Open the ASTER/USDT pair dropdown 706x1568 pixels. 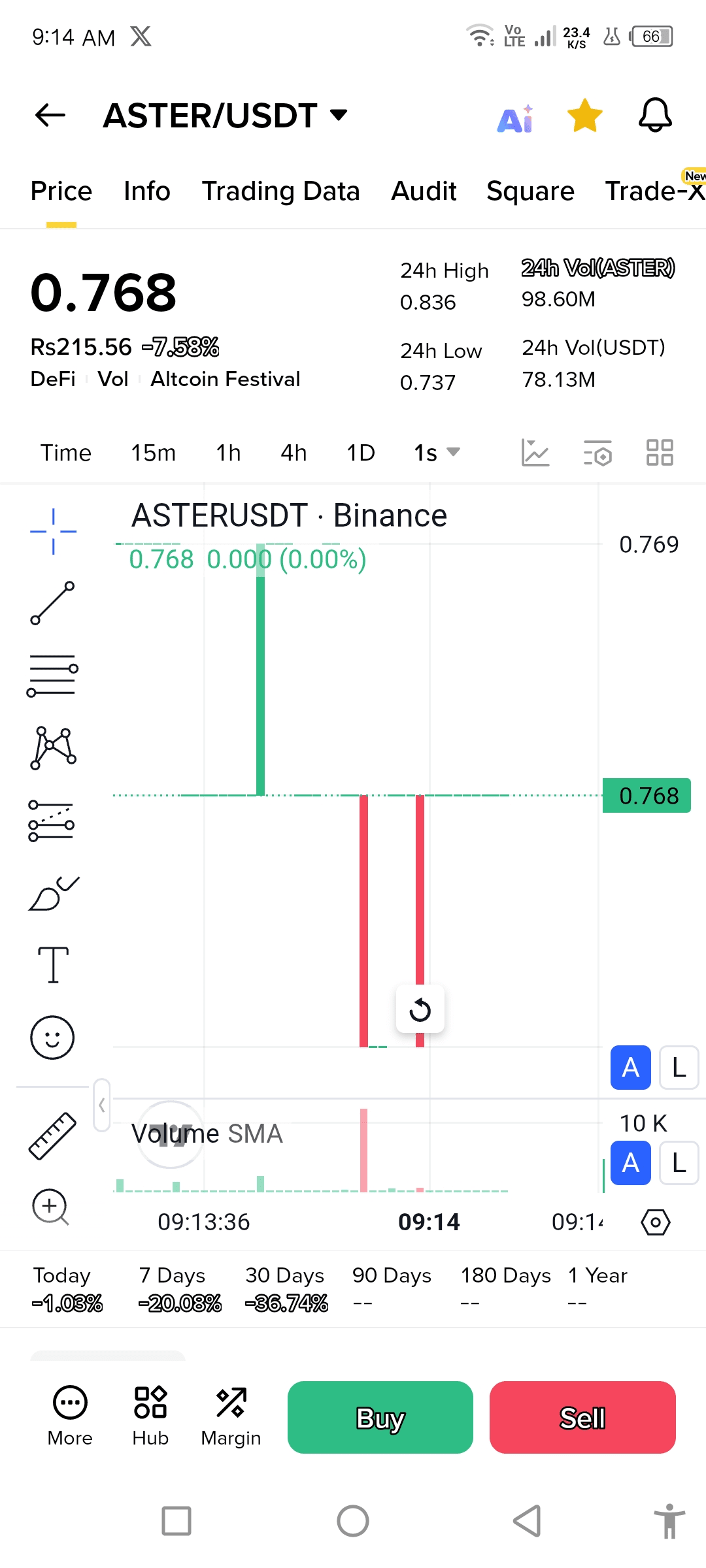(226, 116)
